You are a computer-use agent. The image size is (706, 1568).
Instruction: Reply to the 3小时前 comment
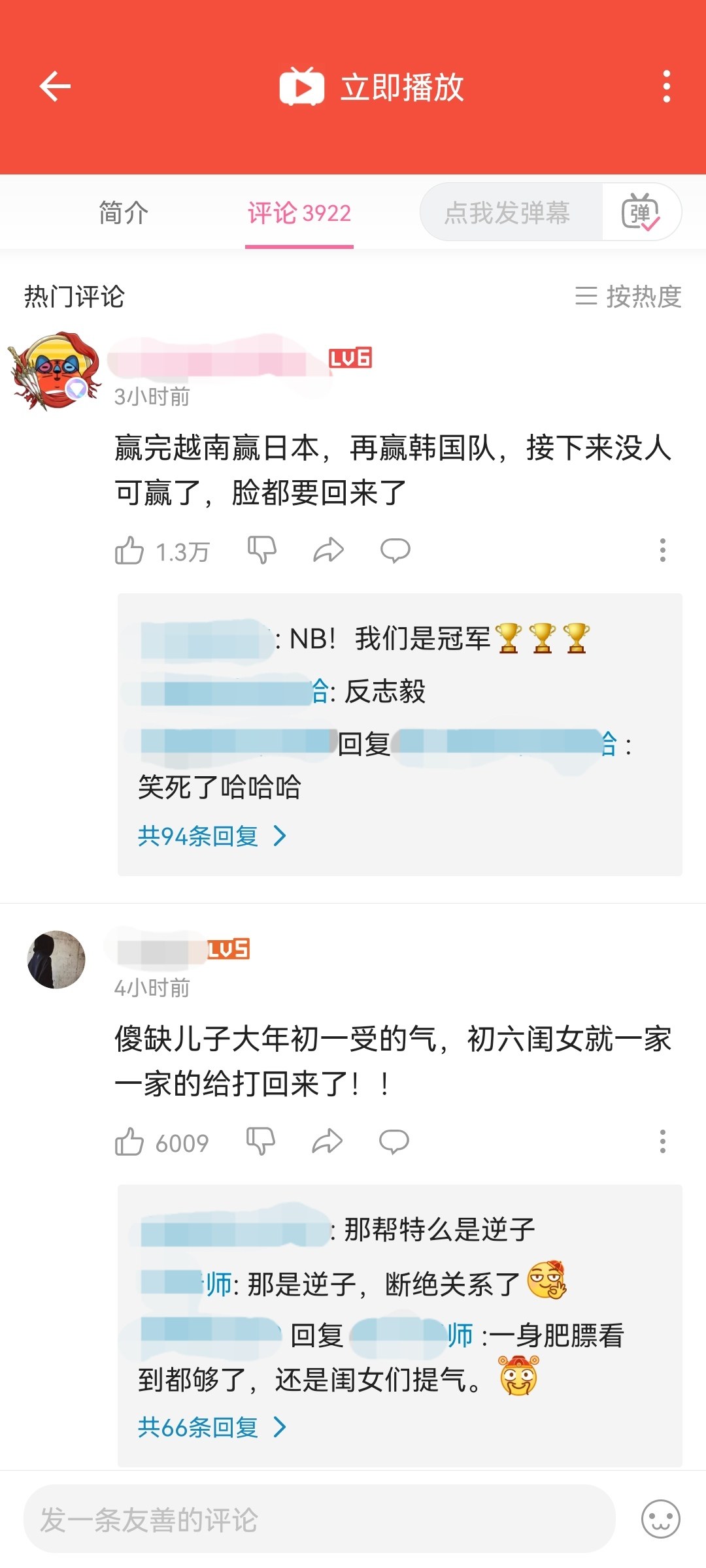395,550
